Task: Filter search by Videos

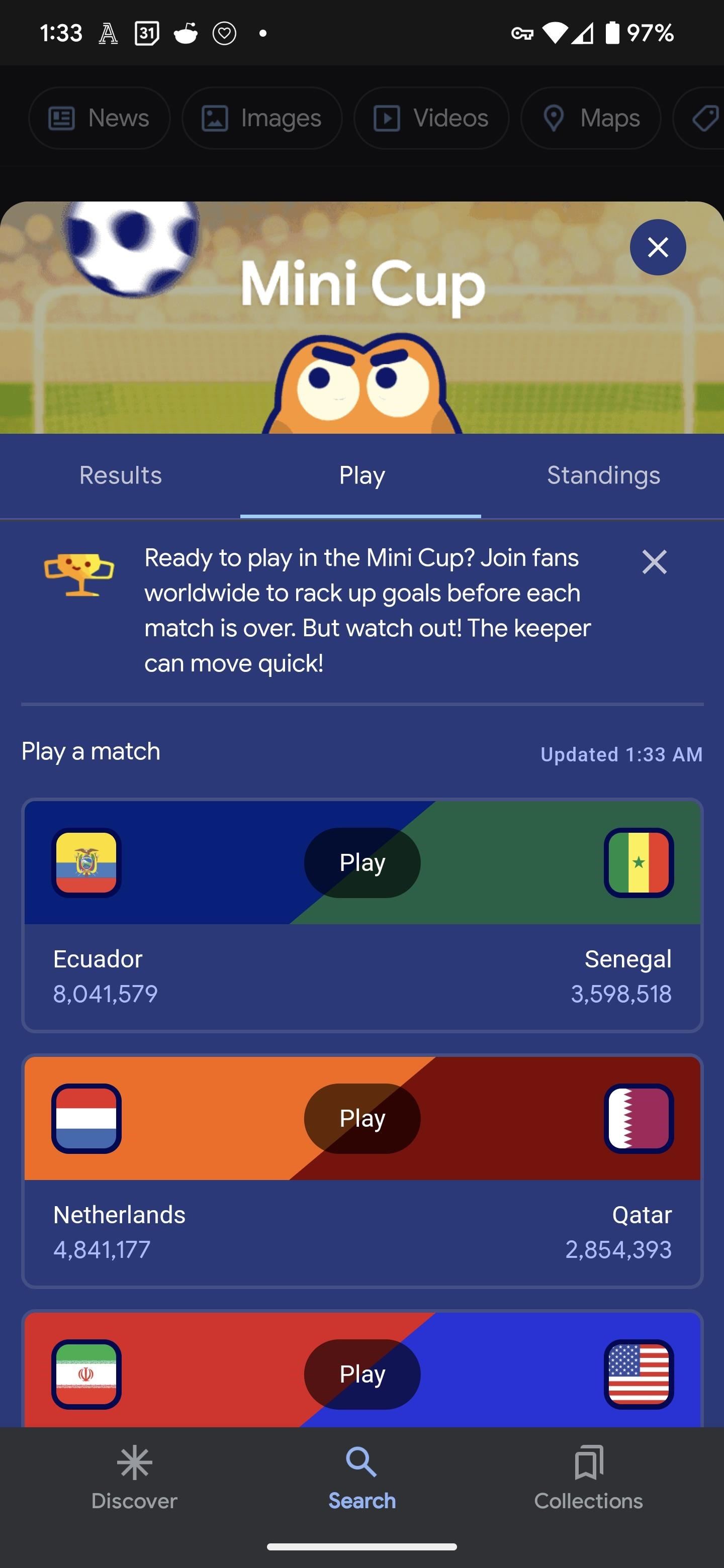Action: point(431,118)
